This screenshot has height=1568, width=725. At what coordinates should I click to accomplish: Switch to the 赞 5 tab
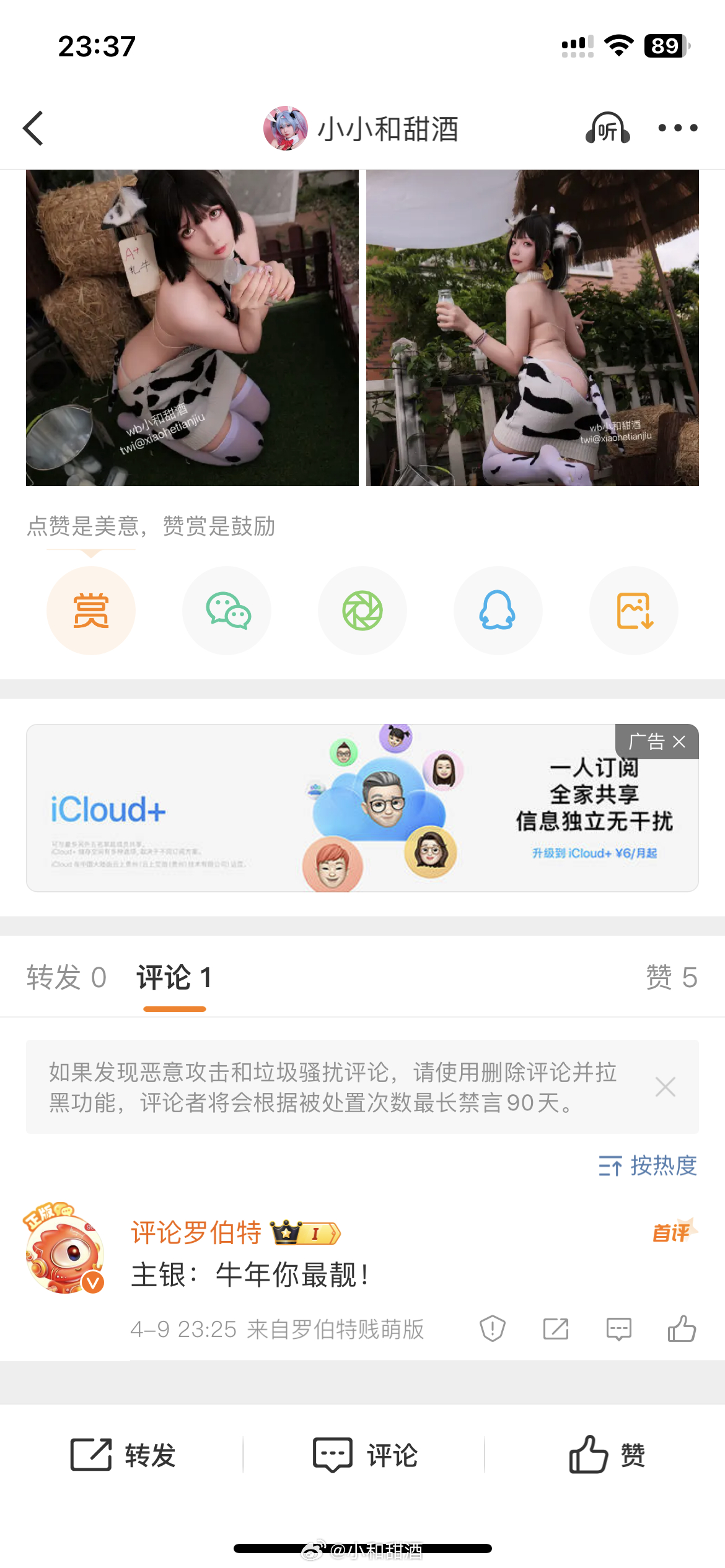point(671,978)
